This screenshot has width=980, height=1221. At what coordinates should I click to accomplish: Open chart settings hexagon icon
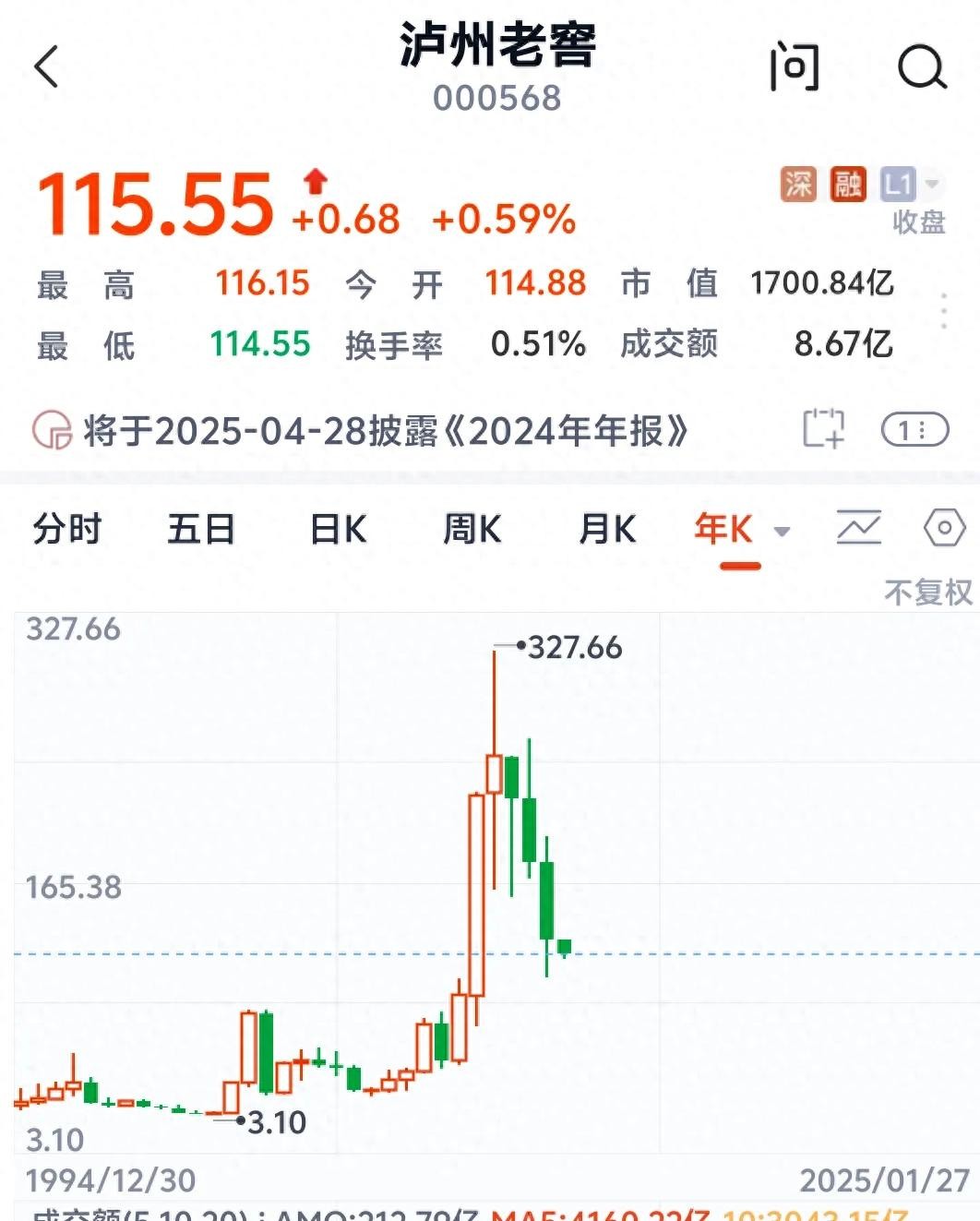pyautogui.click(x=944, y=528)
